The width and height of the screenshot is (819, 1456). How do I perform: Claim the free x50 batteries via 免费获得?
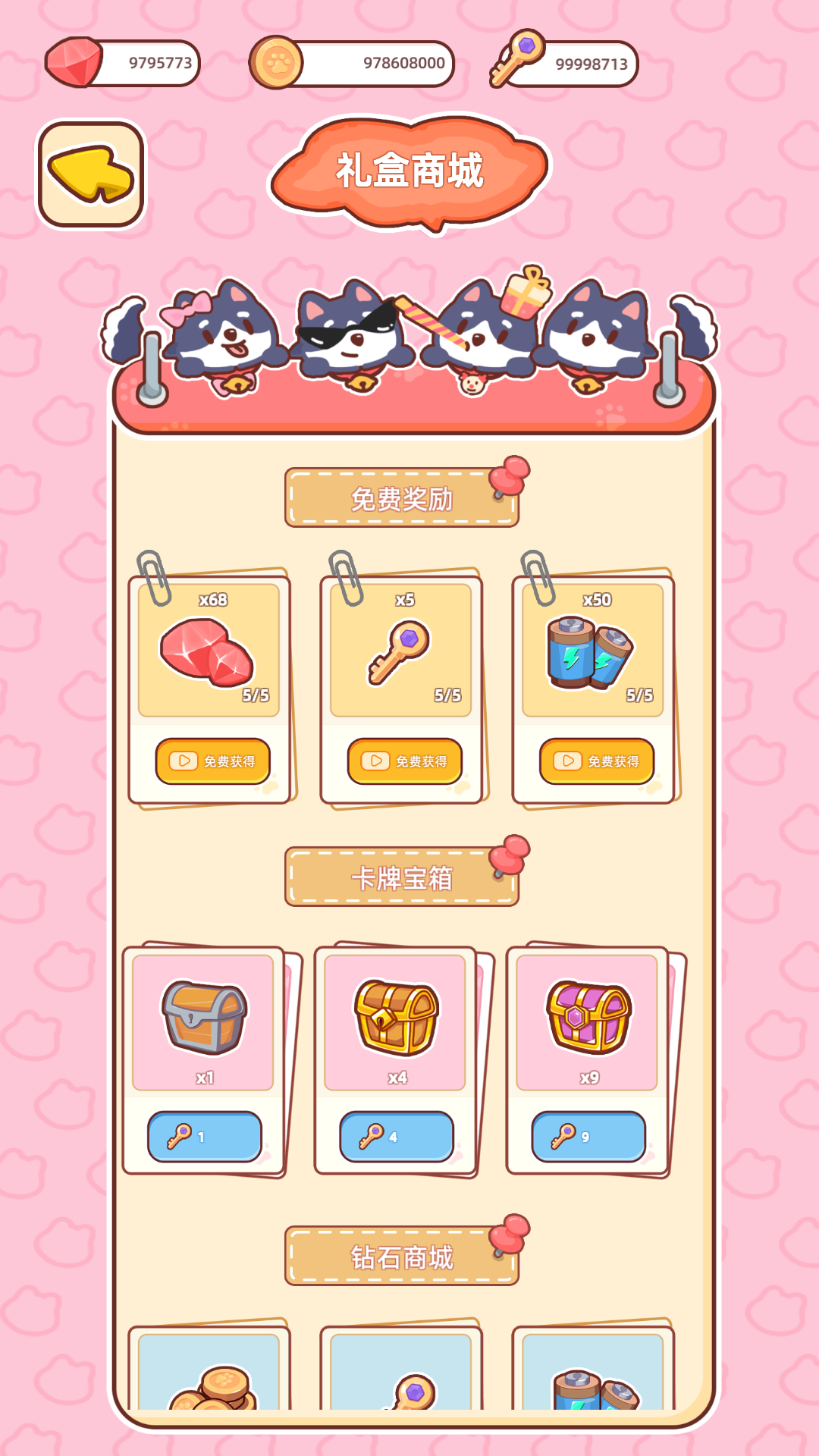[x=597, y=761]
